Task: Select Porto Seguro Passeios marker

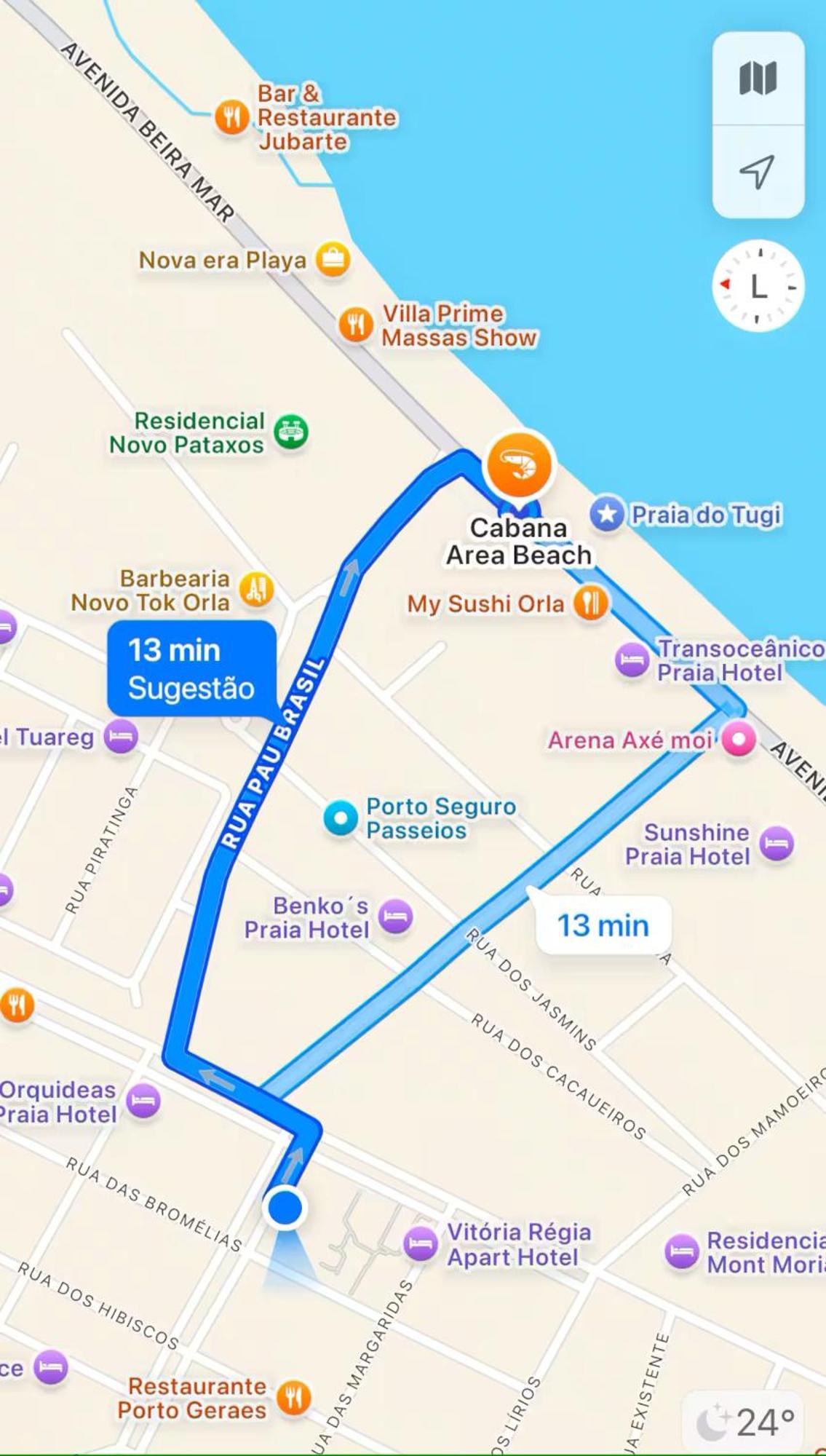Action: click(341, 818)
